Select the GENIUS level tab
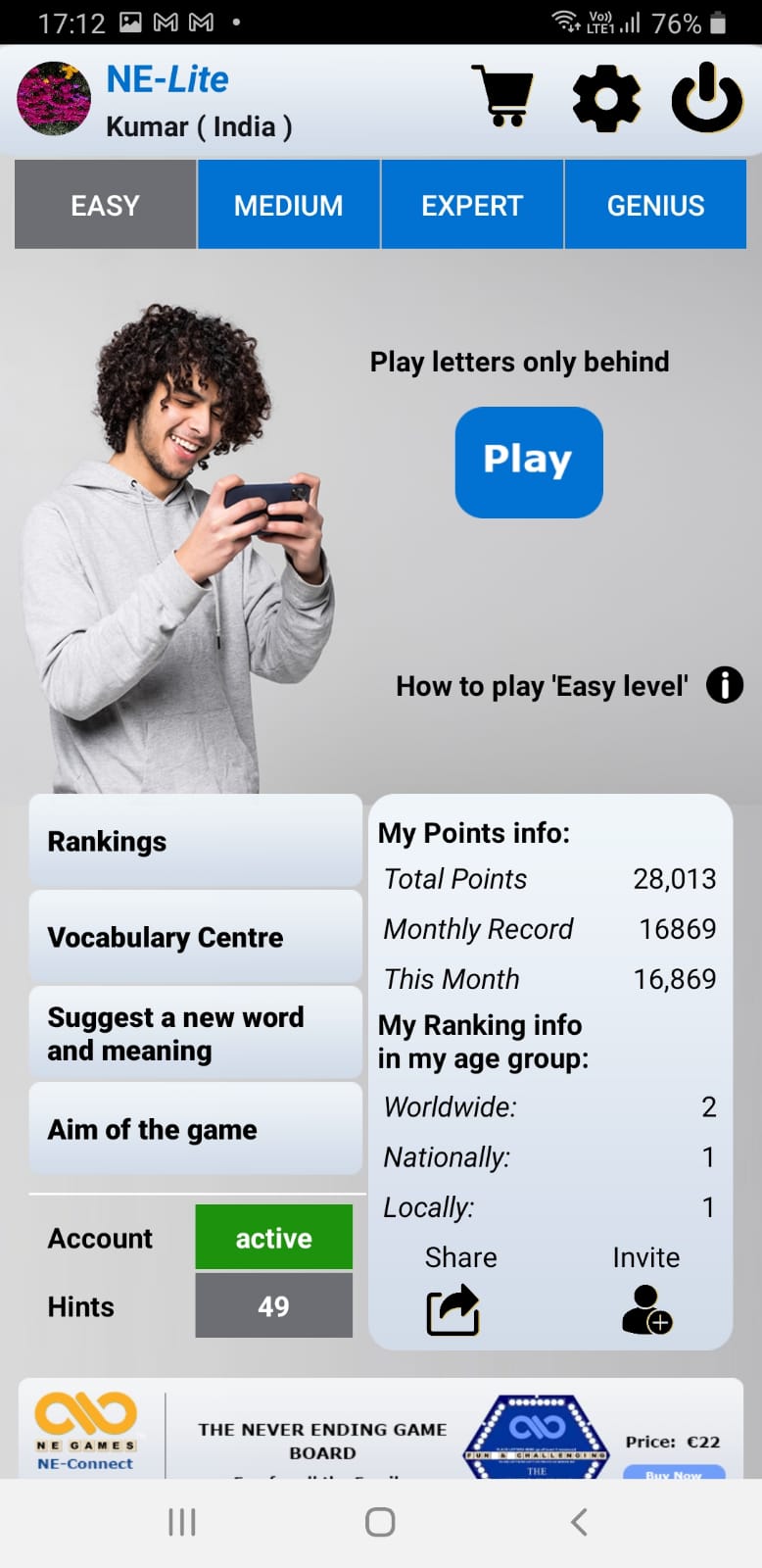762x1568 pixels. pyautogui.click(x=655, y=205)
